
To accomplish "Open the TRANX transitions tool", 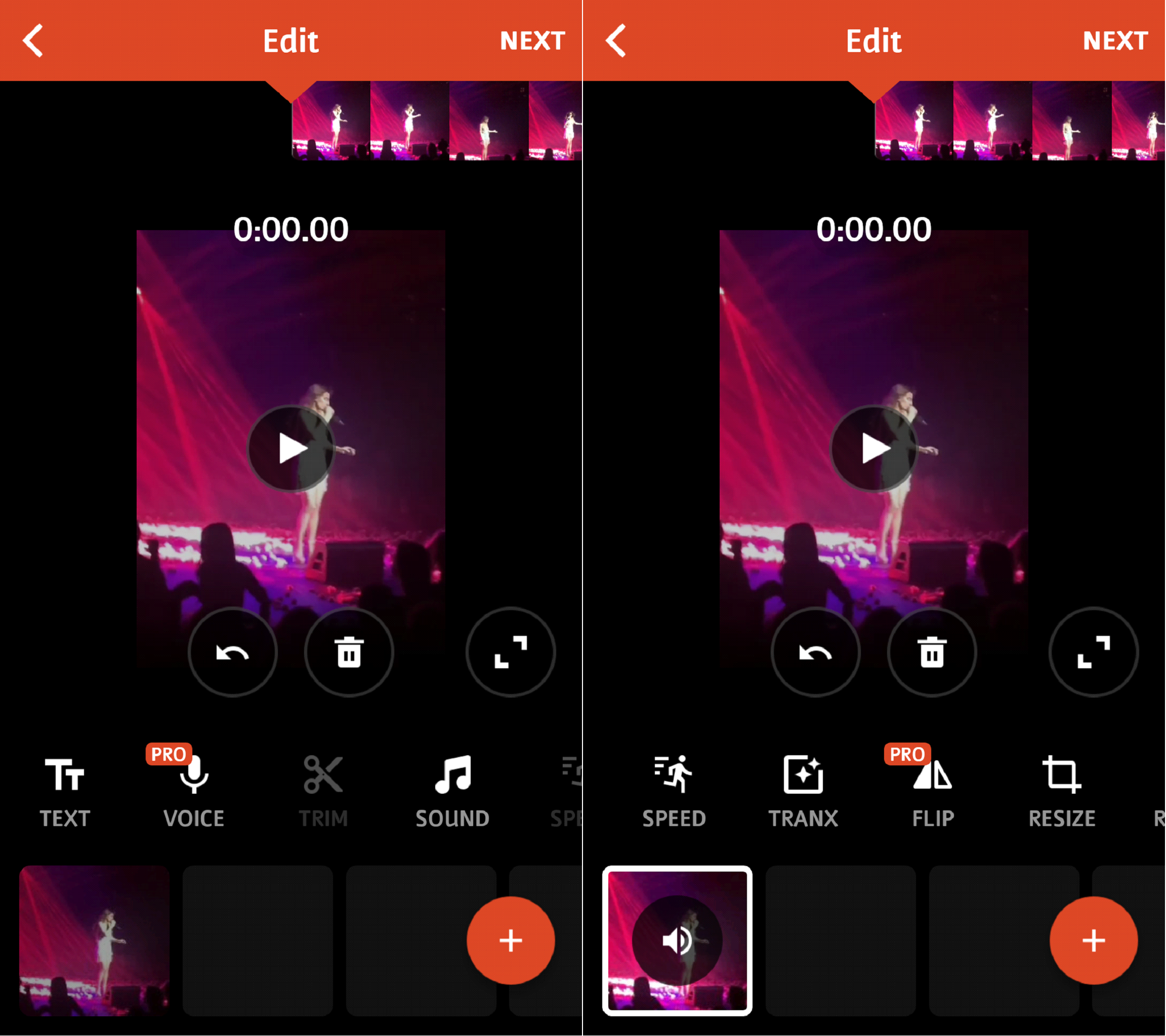I will click(803, 791).
